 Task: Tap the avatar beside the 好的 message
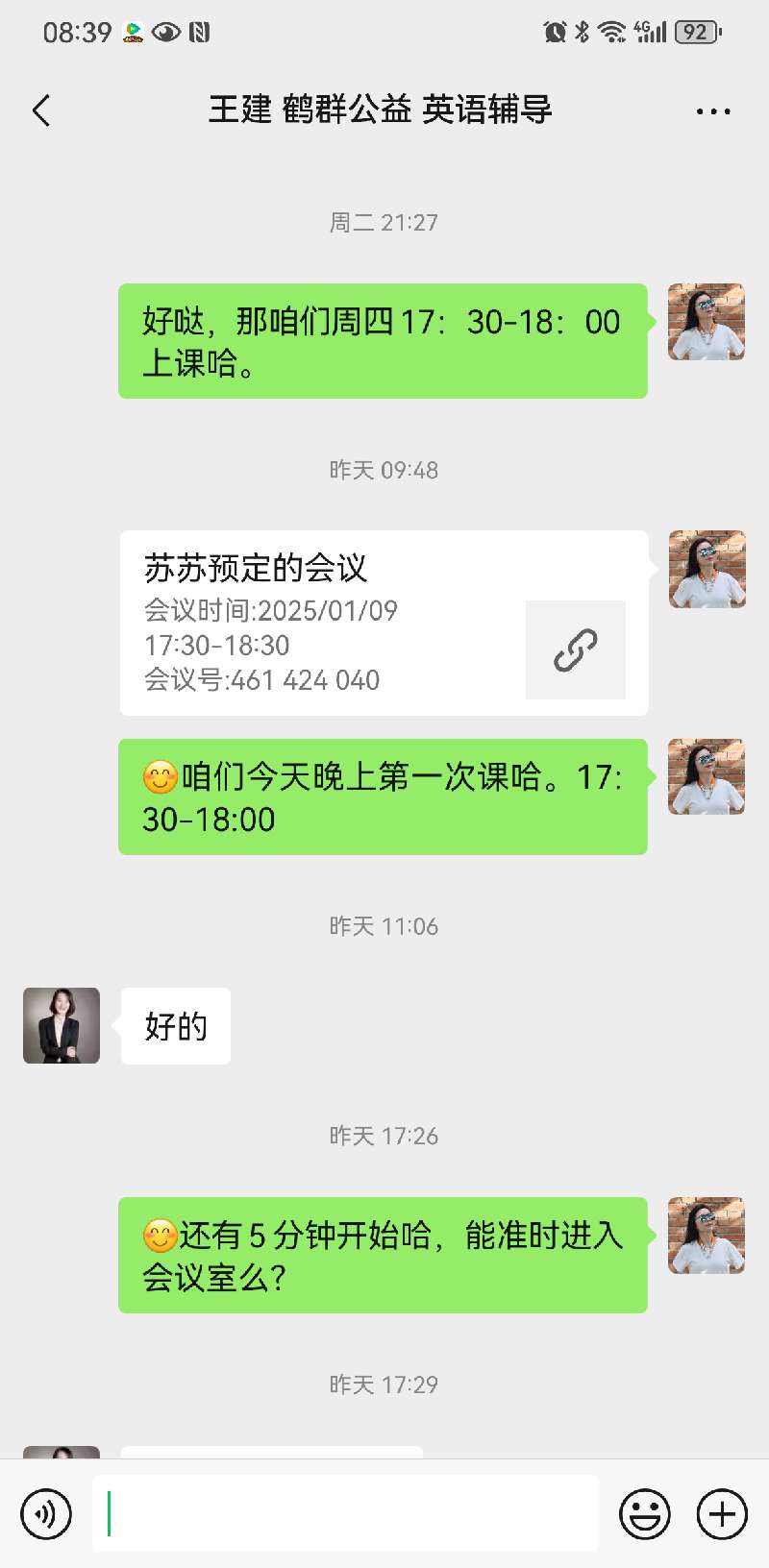pyautogui.click(x=62, y=1025)
